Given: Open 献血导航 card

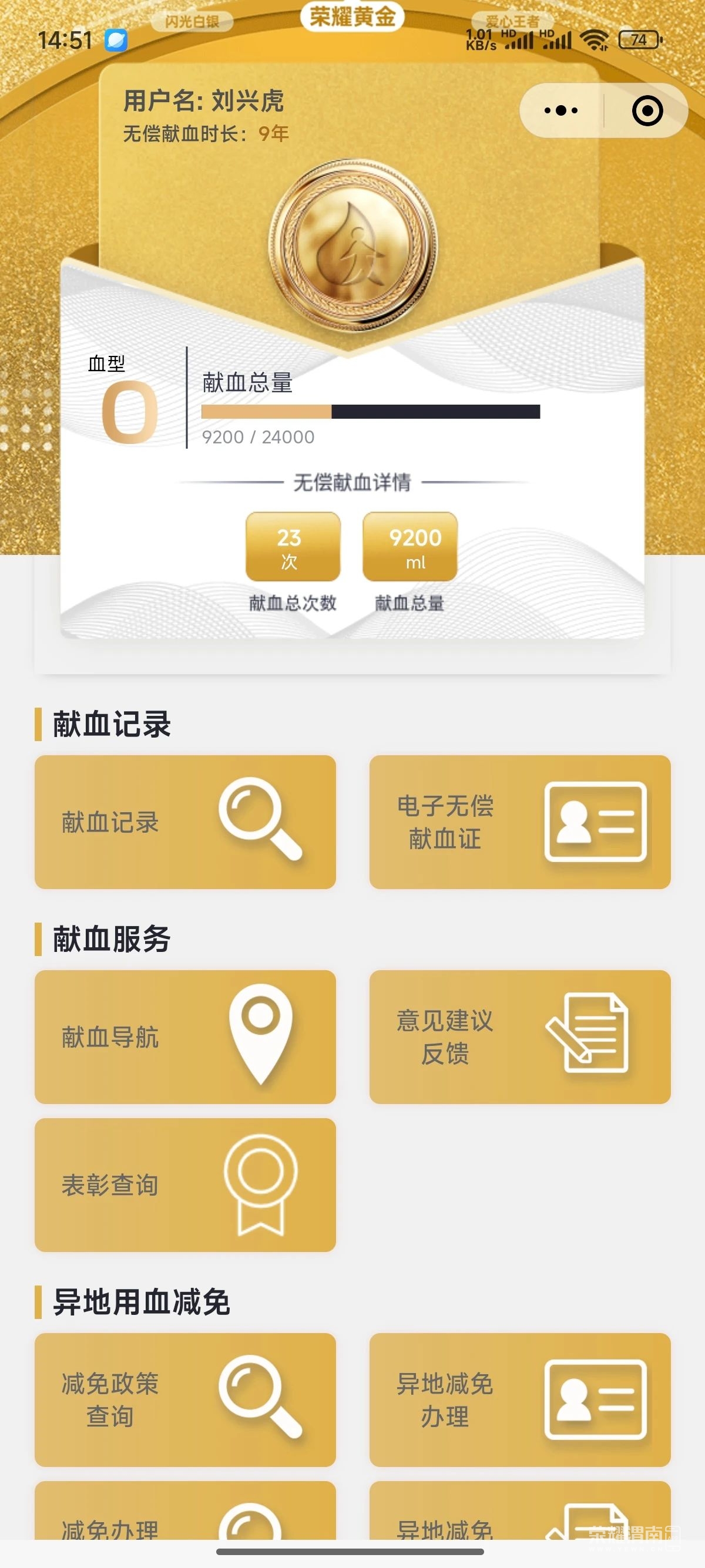Looking at the screenshot, I should [x=185, y=1037].
